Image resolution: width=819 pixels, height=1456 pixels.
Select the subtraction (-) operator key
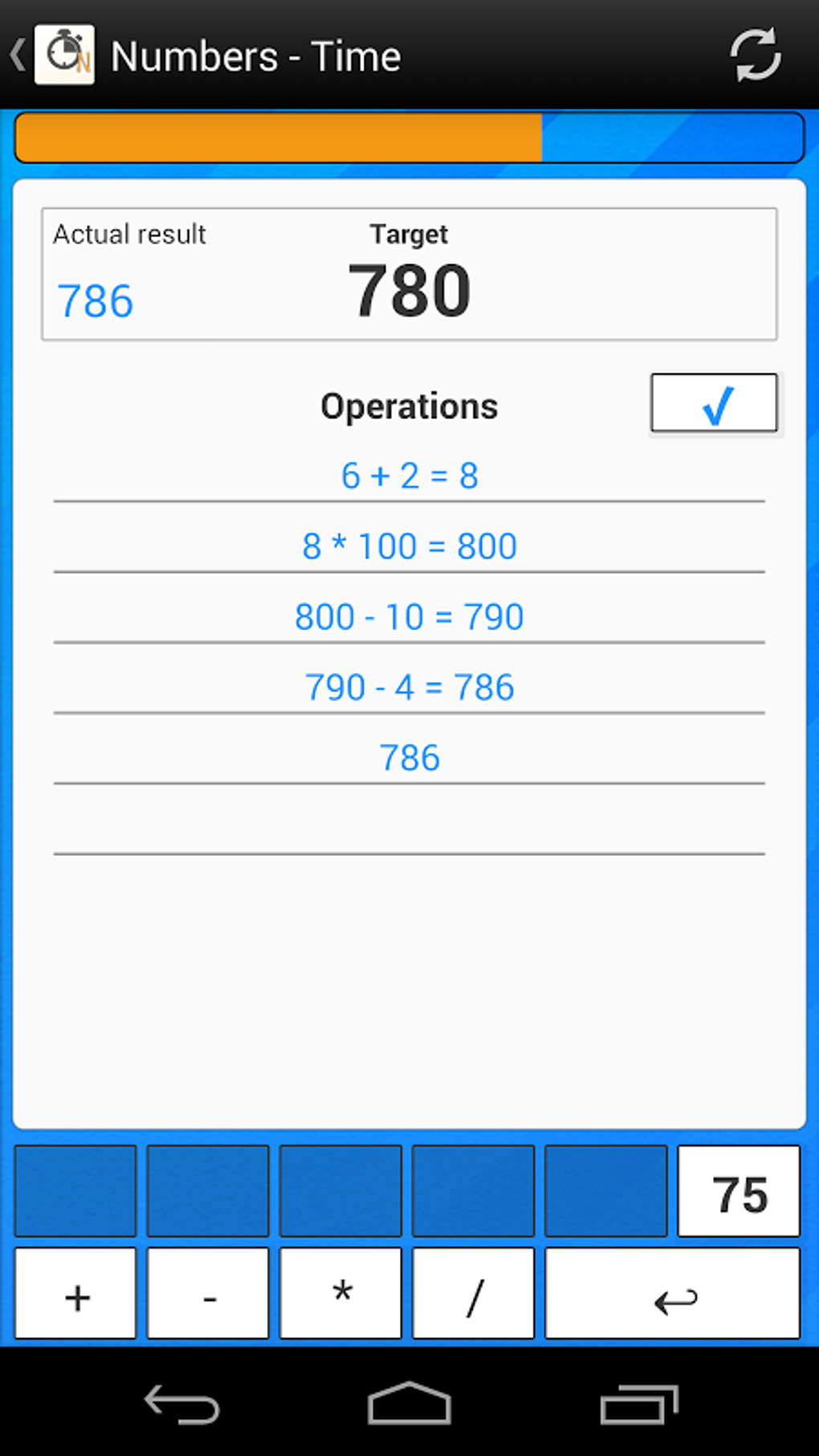click(x=207, y=1293)
